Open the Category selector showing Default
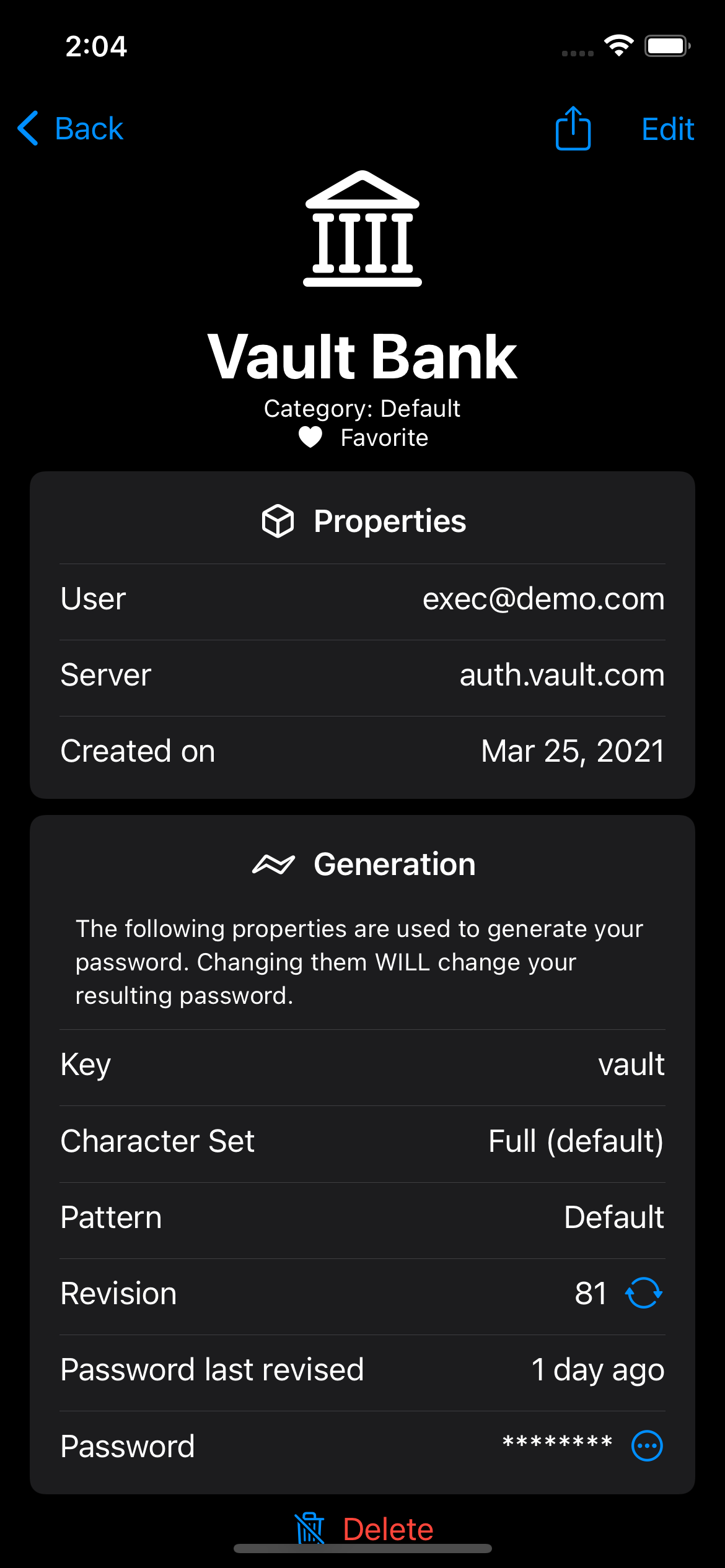 point(362,407)
